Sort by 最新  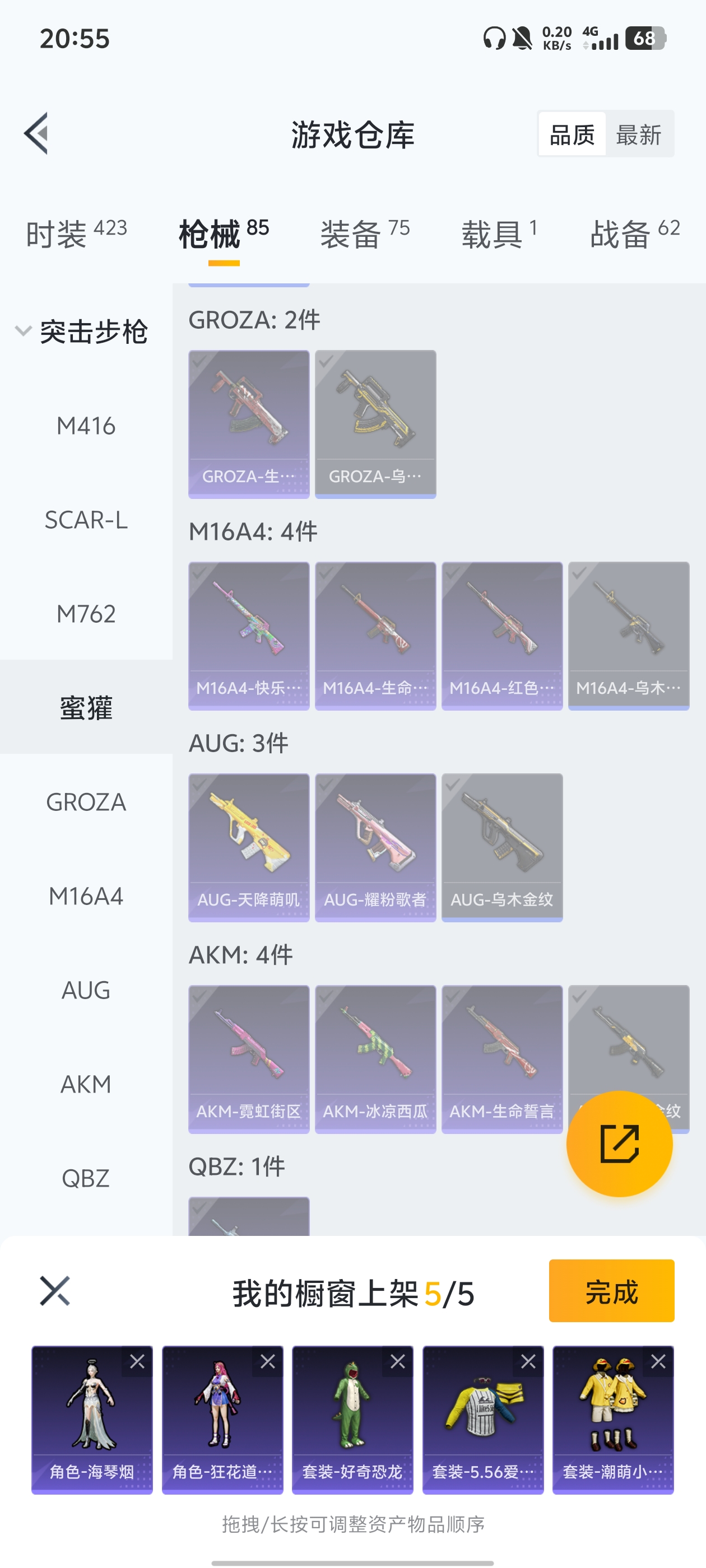point(638,134)
